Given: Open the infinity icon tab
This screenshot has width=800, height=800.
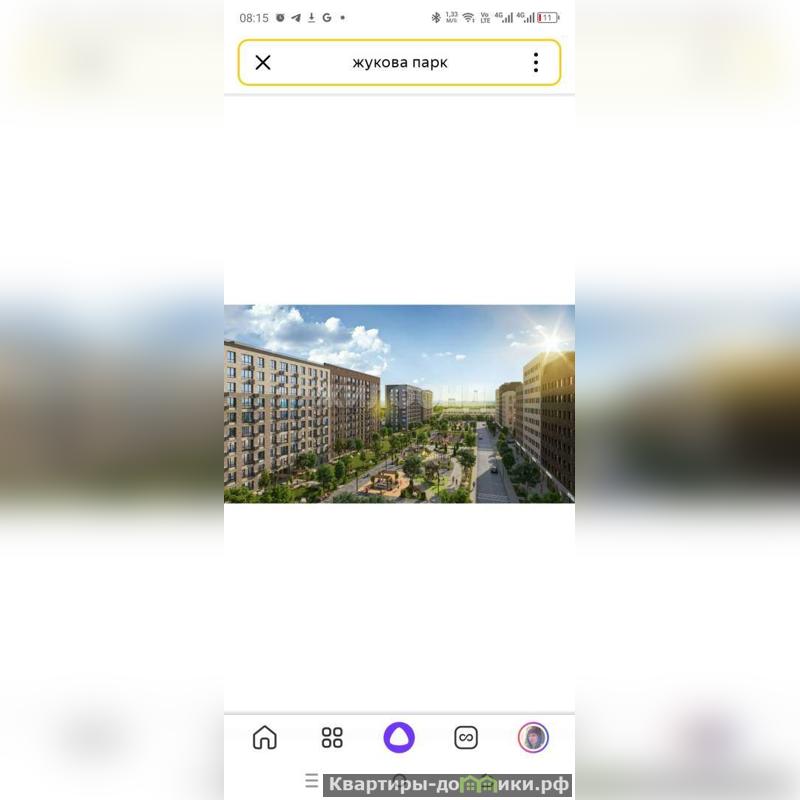Looking at the screenshot, I should pos(466,738).
